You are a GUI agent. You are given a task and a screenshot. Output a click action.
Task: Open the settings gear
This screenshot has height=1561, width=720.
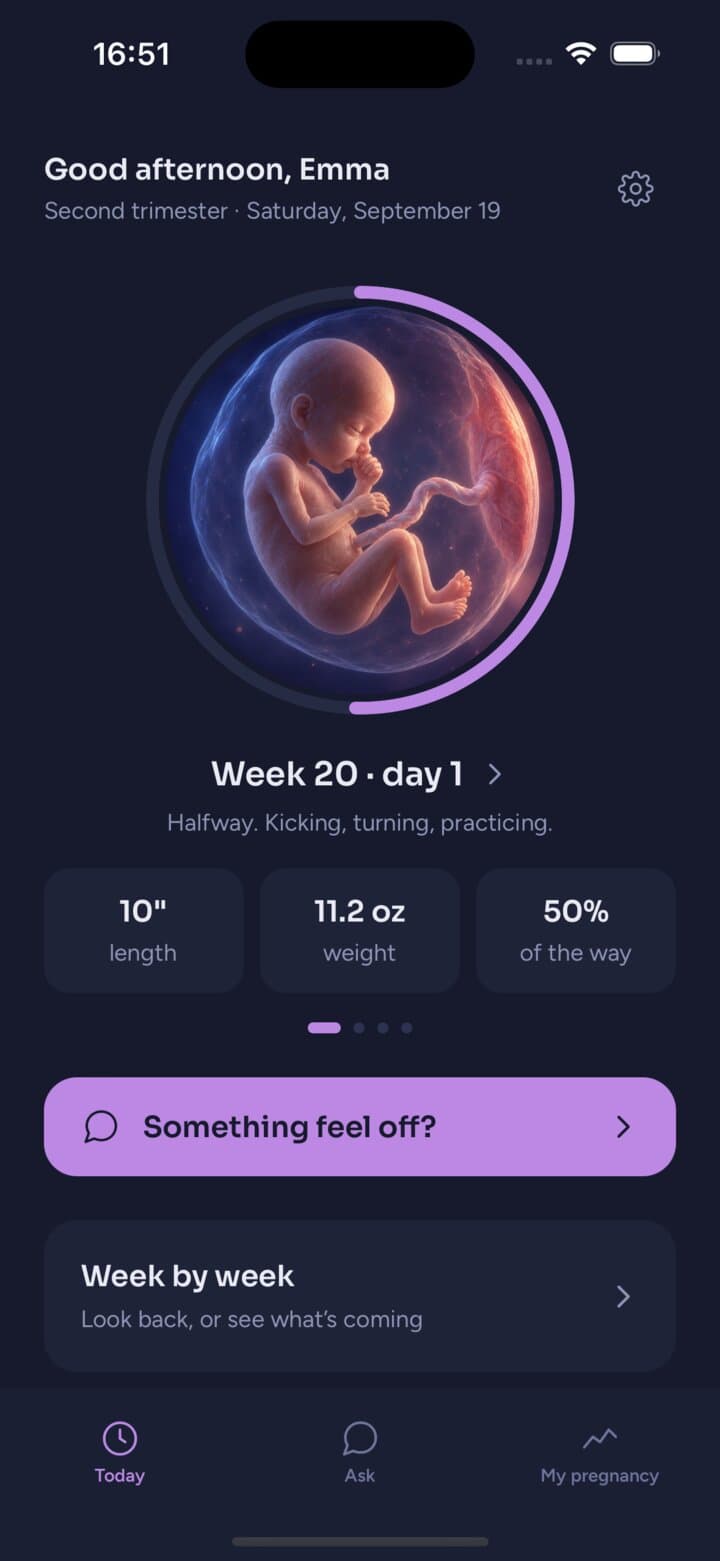[635, 188]
